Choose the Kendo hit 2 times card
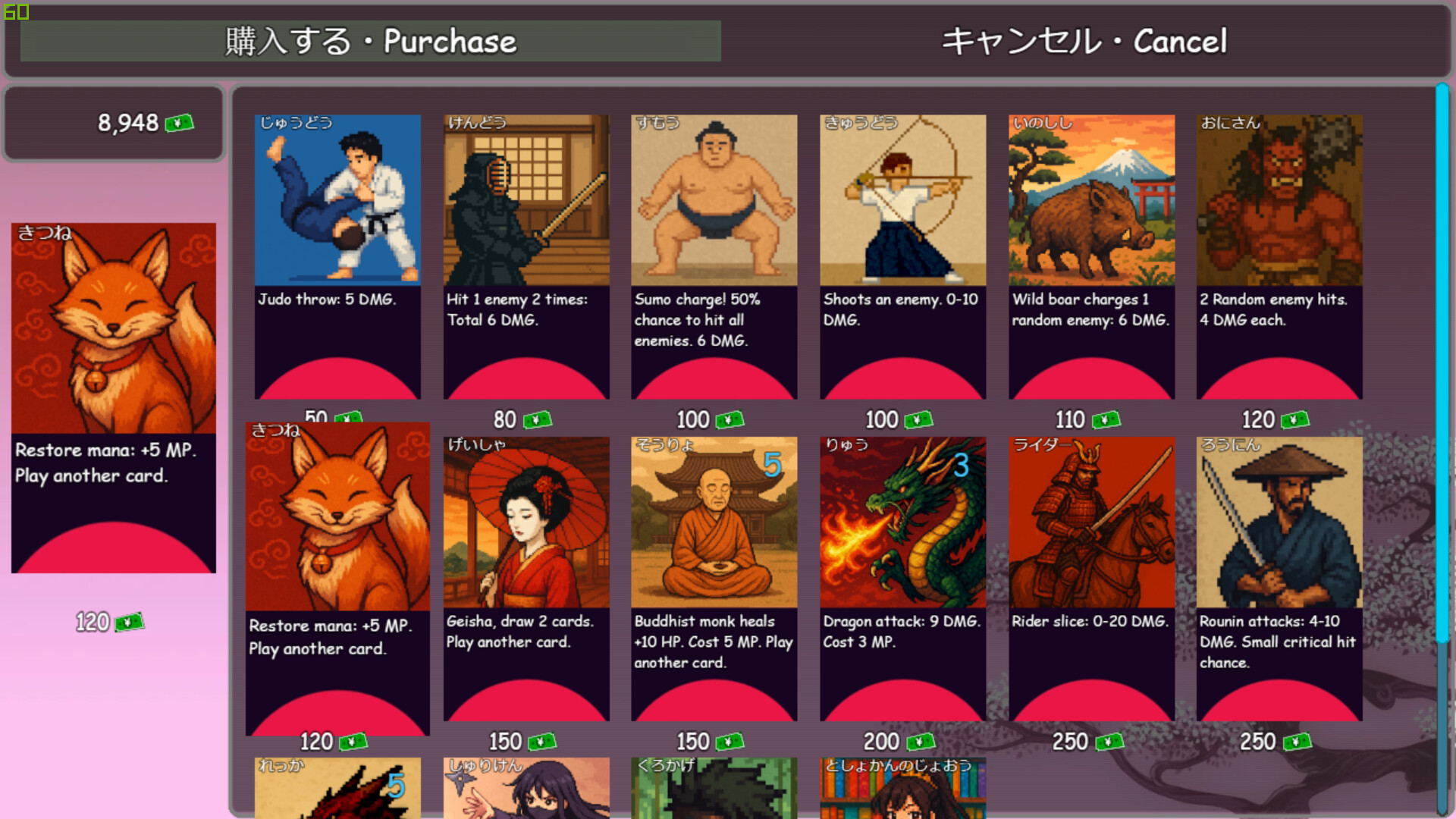The height and width of the screenshot is (819, 1456). [x=526, y=256]
